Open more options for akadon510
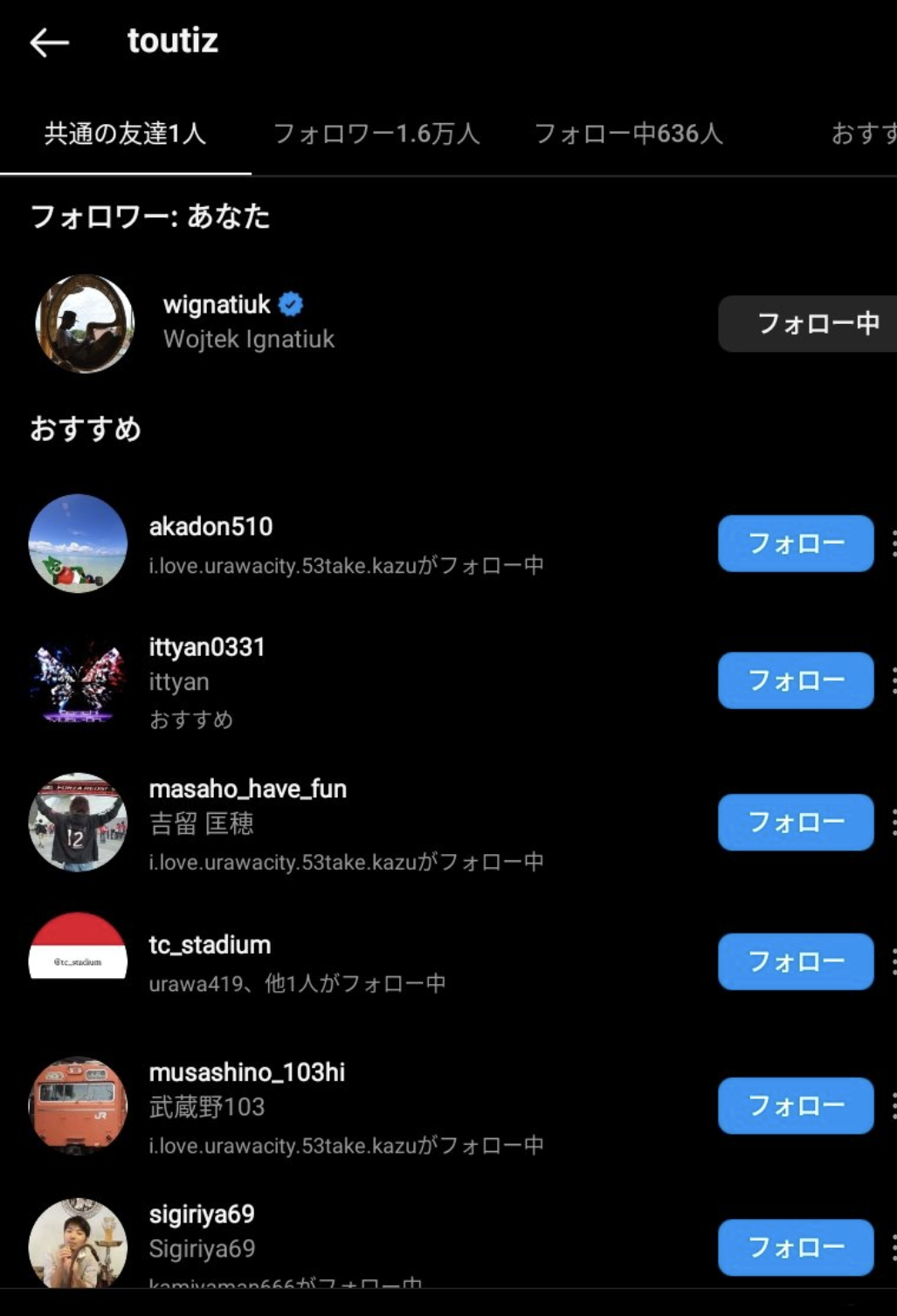The image size is (897, 1316). coord(893,543)
